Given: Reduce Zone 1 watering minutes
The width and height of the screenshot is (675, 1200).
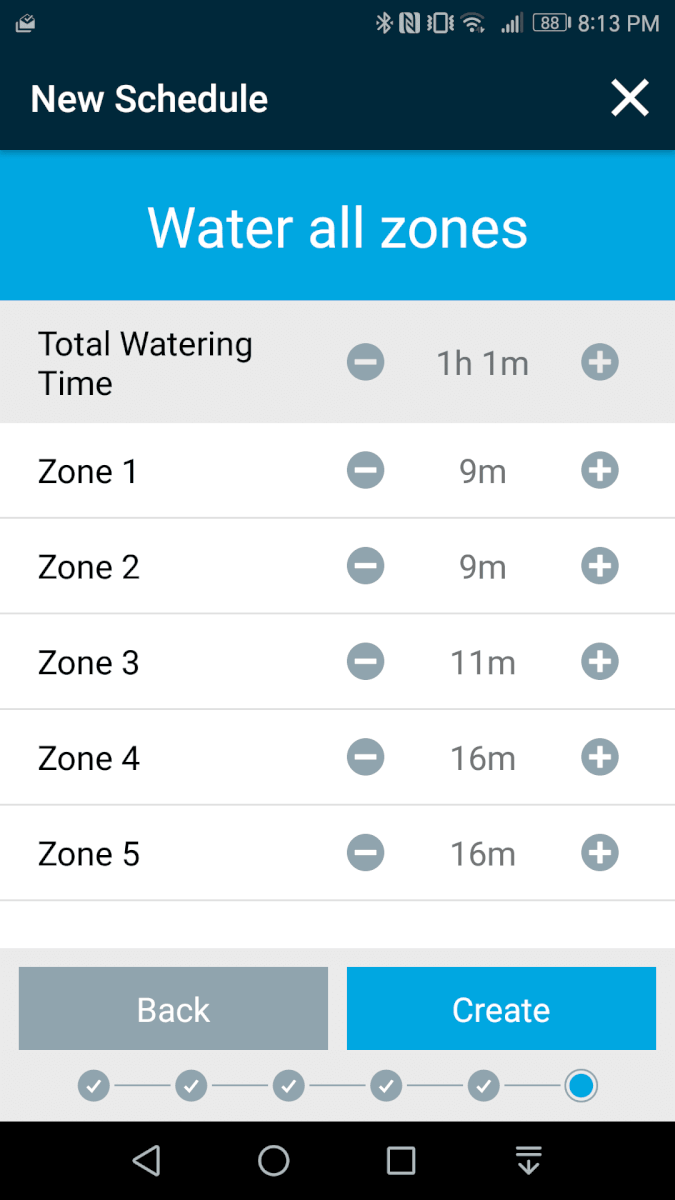Looking at the screenshot, I should pos(366,470).
